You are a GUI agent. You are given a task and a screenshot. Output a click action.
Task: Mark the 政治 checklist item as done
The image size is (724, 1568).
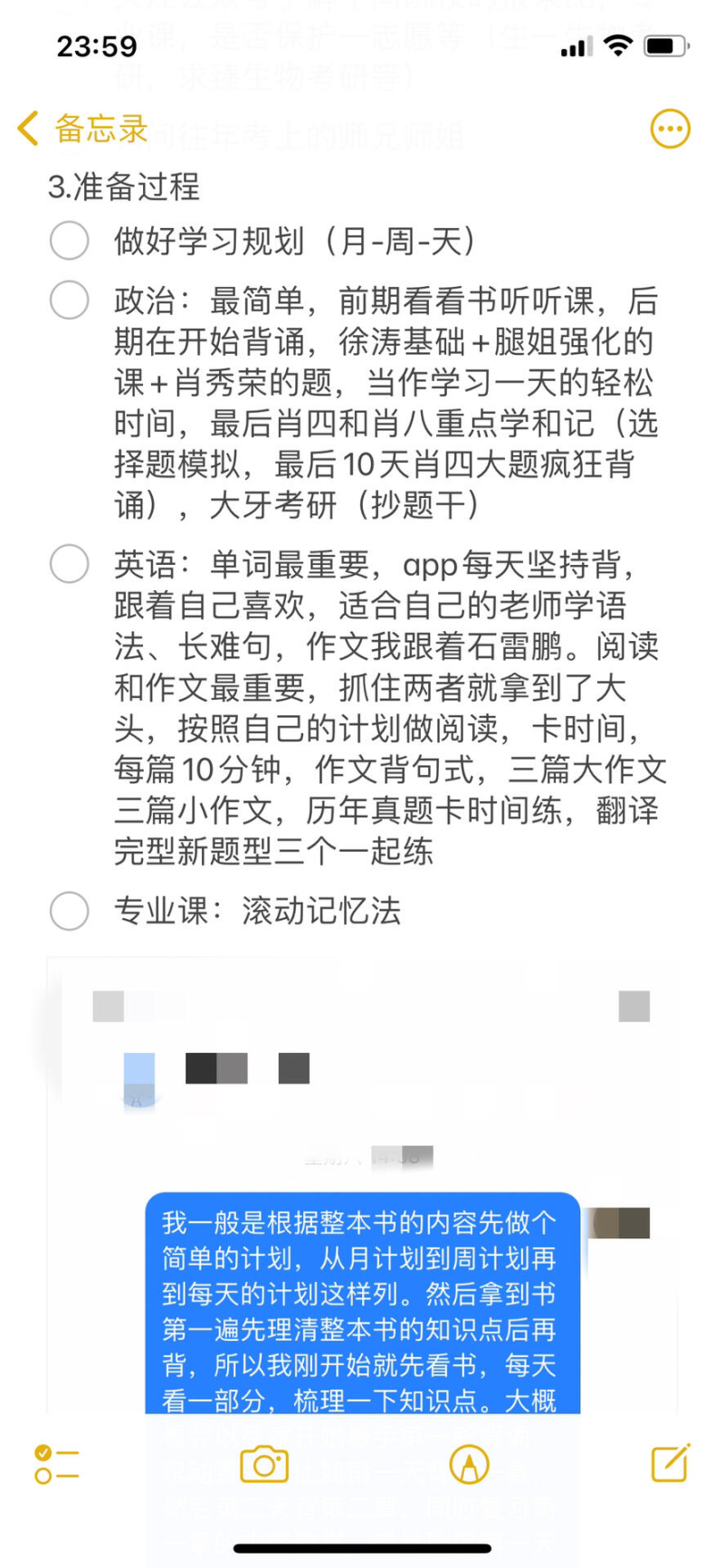[70, 301]
